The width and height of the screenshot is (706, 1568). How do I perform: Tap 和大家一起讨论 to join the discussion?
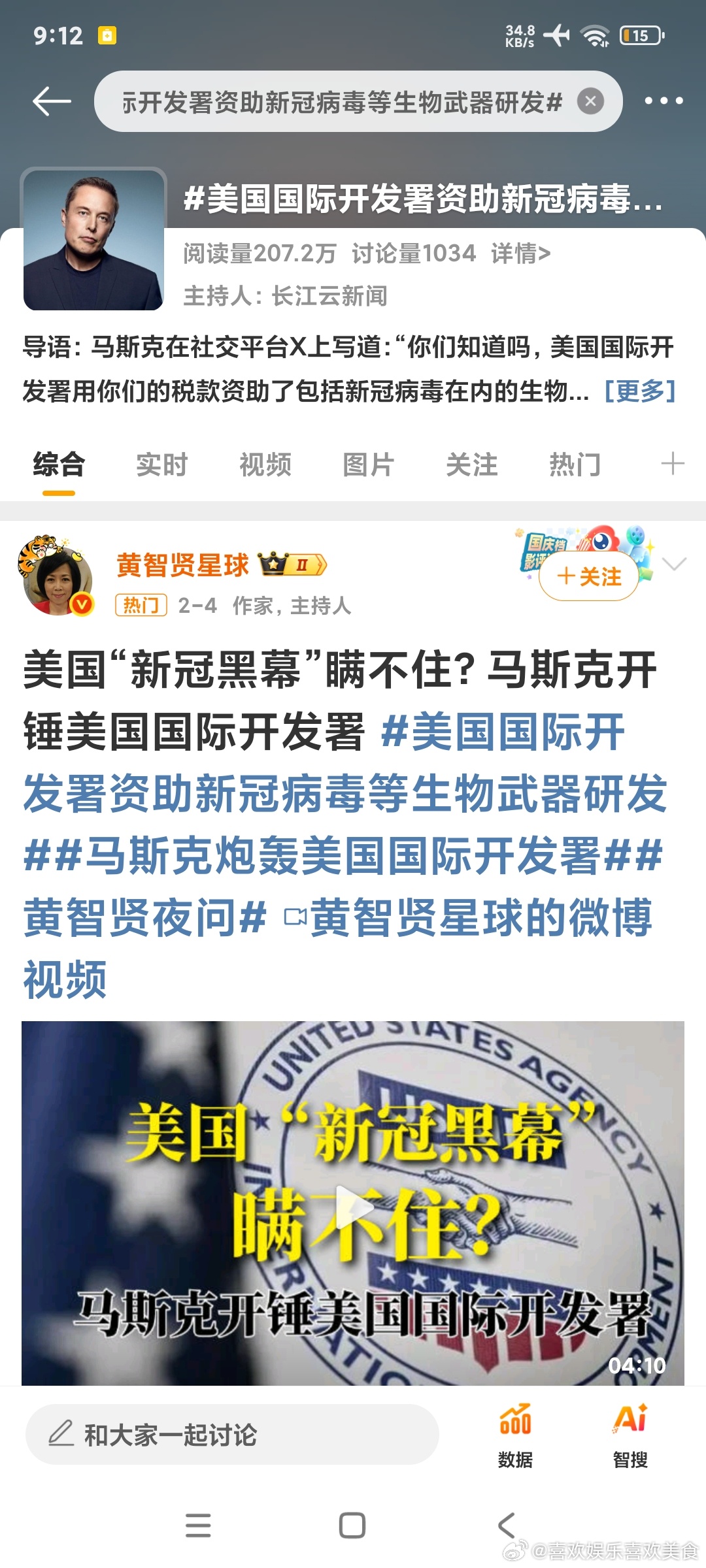(x=232, y=1435)
